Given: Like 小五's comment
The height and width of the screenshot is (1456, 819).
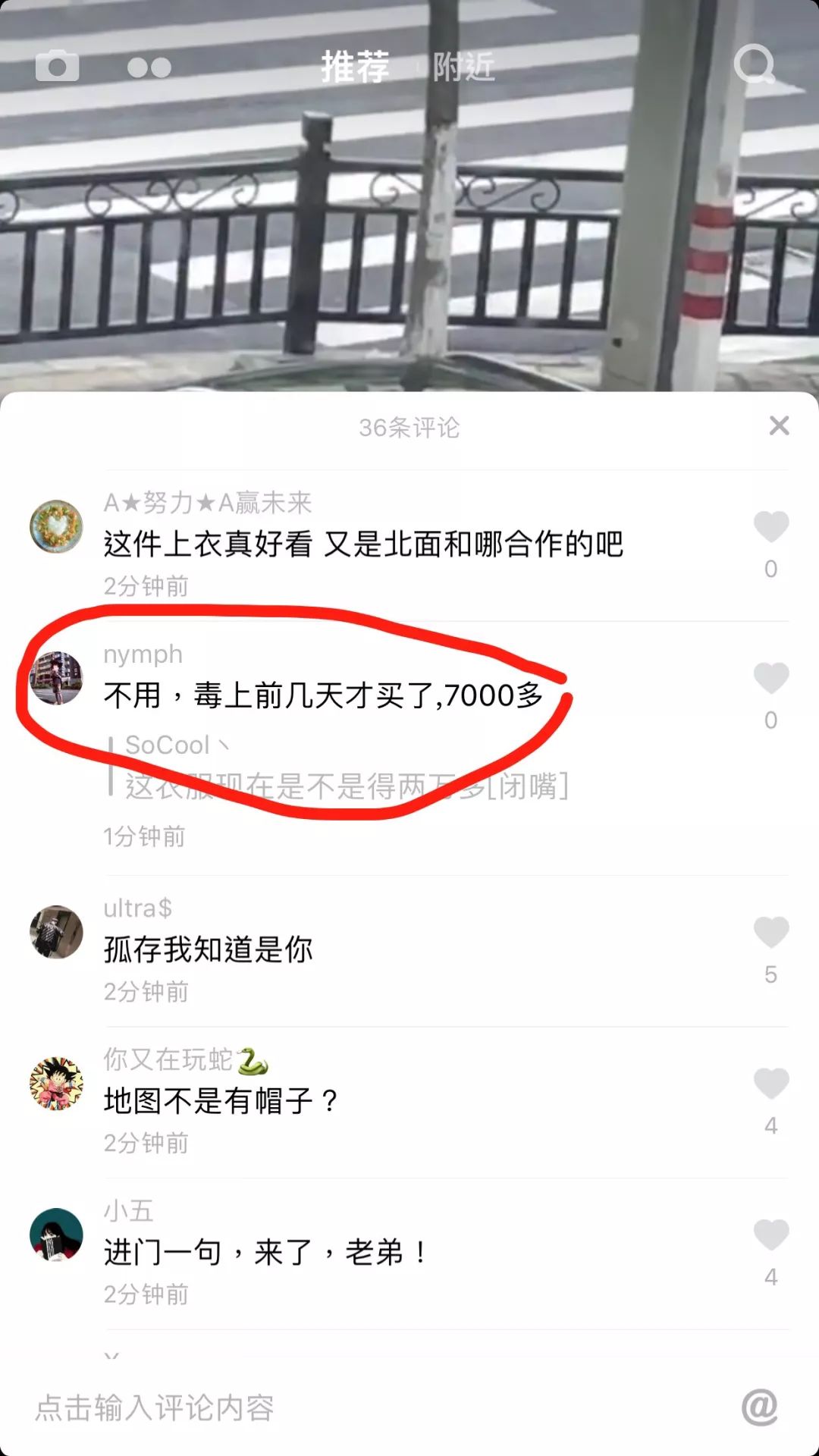Looking at the screenshot, I should (770, 1235).
